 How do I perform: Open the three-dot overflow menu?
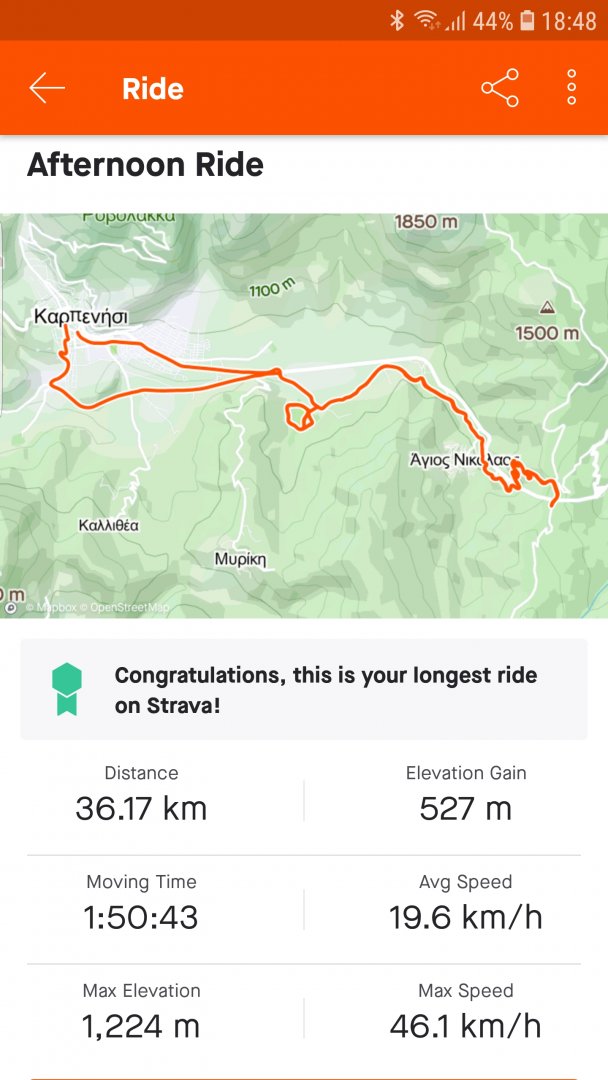571,88
